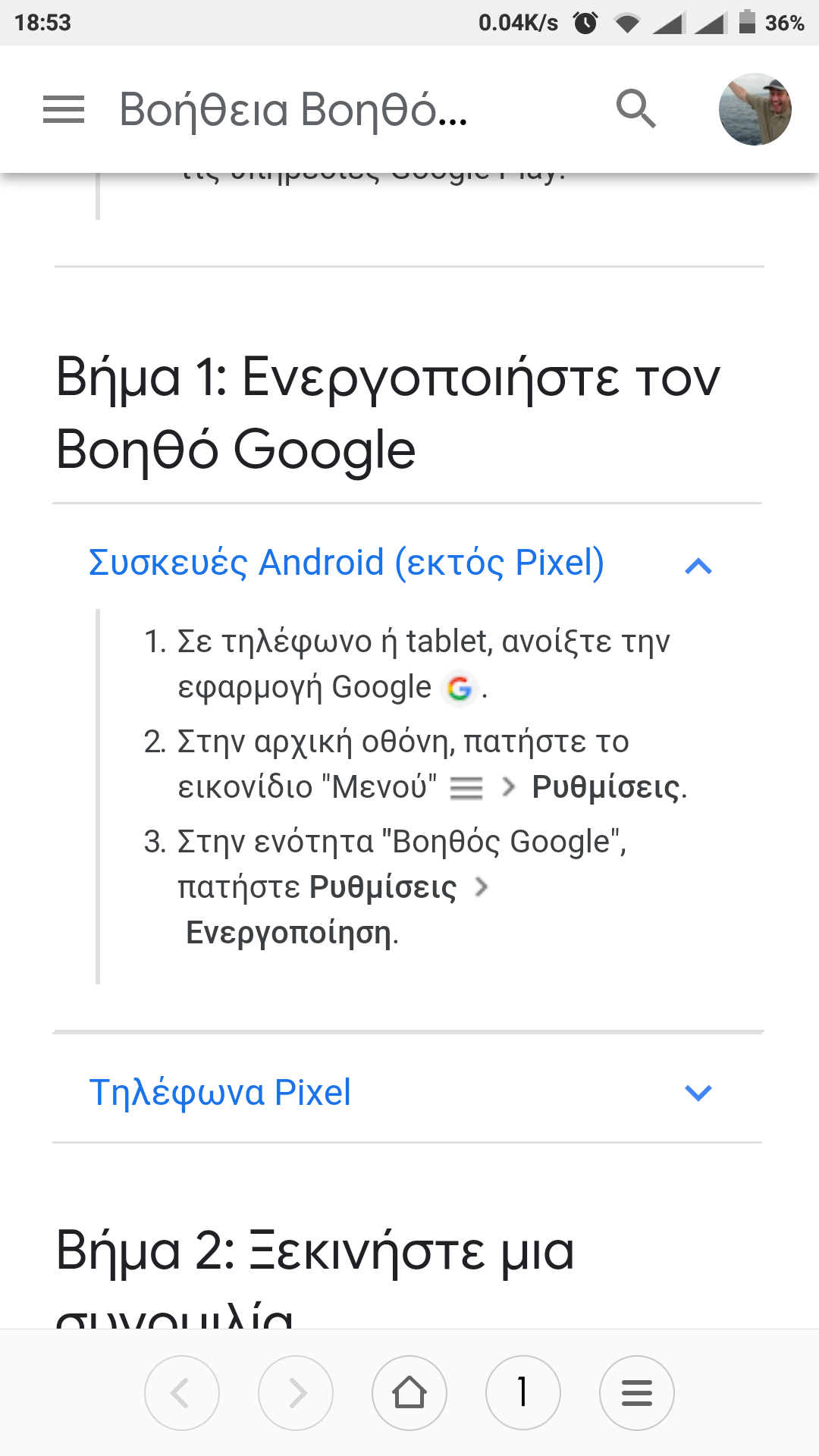The image size is (819, 1456).
Task: Tap the search magnifier icon
Action: pyautogui.click(x=635, y=109)
